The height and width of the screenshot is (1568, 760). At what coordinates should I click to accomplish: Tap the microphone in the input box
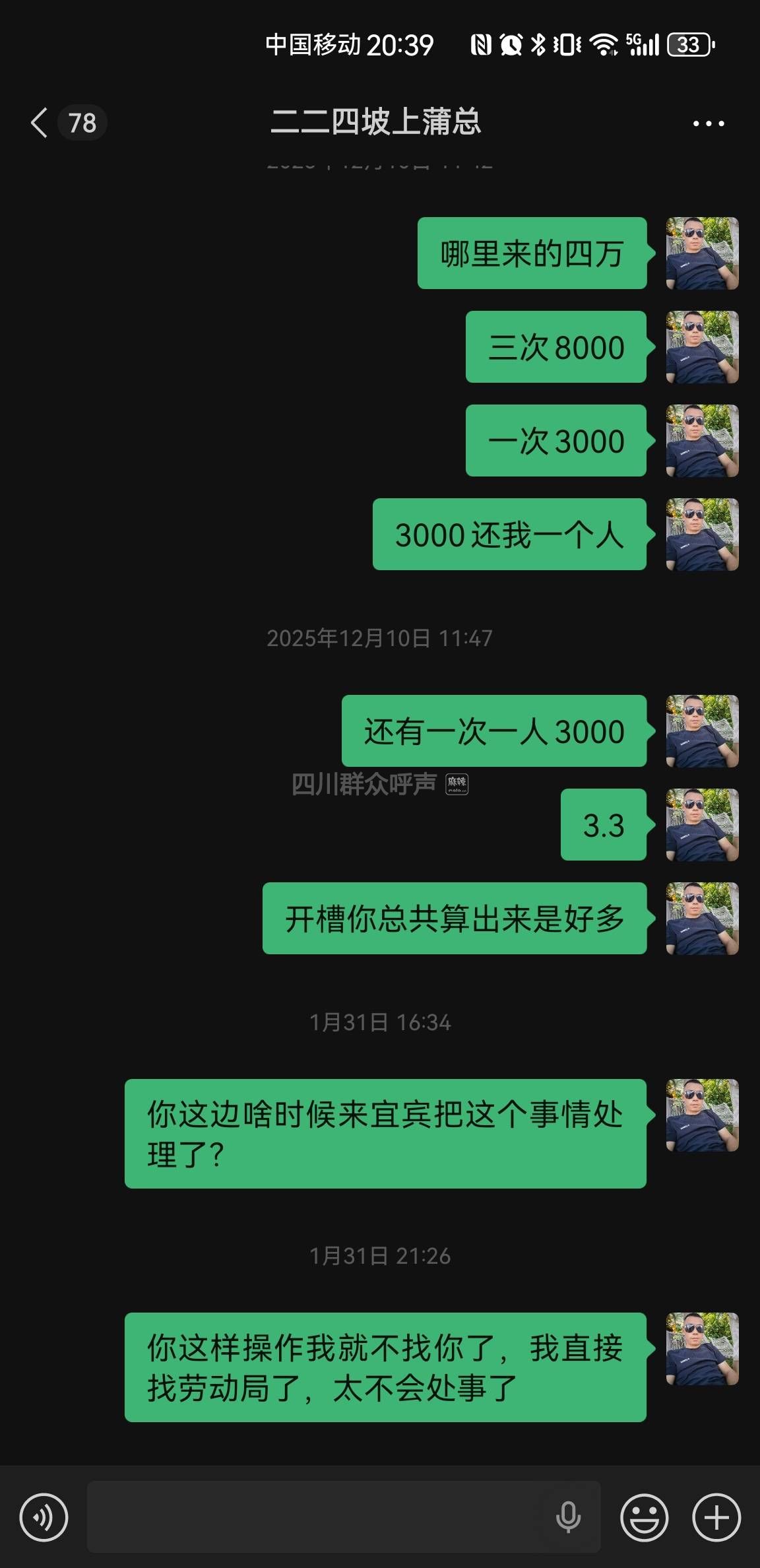click(568, 1517)
